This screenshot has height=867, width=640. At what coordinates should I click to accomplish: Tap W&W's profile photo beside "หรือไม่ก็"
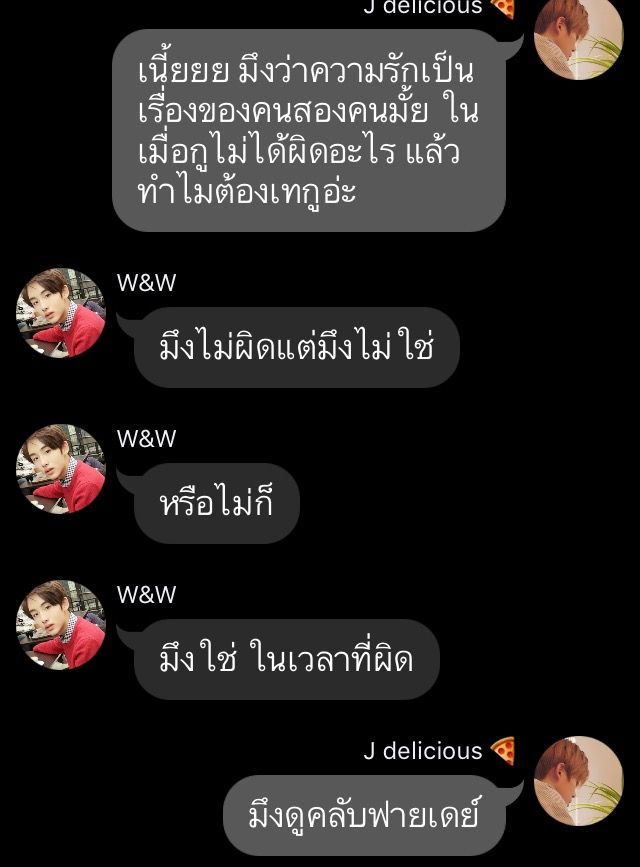(x=61, y=469)
